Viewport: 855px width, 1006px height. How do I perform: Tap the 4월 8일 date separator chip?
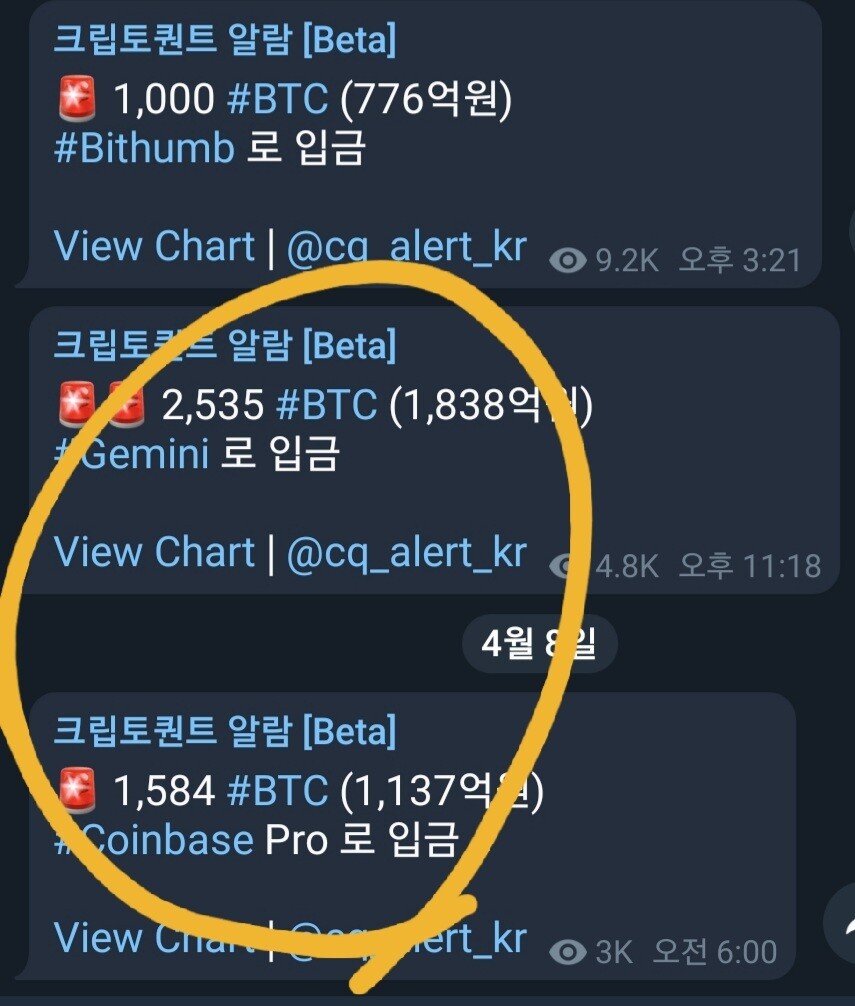coord(538,644)
